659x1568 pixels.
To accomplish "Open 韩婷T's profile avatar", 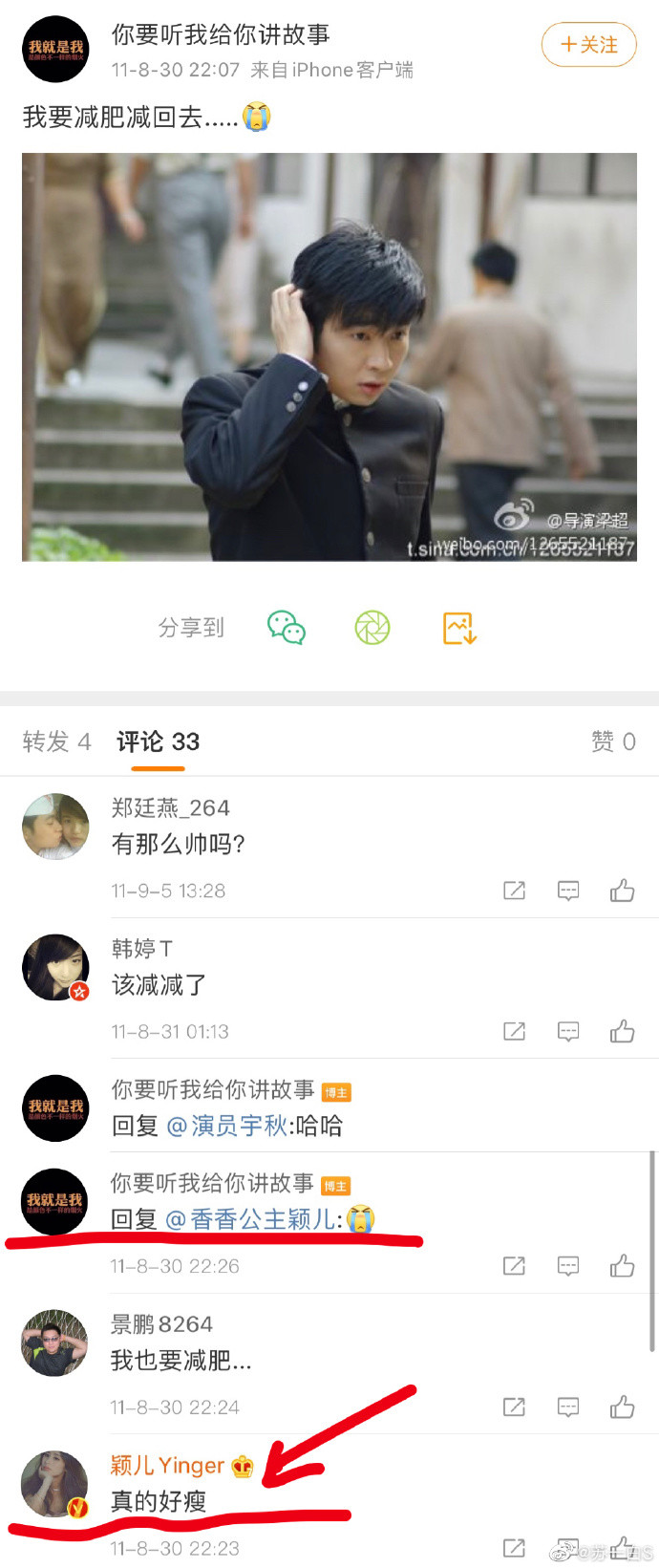I will [x=55, y=967].
